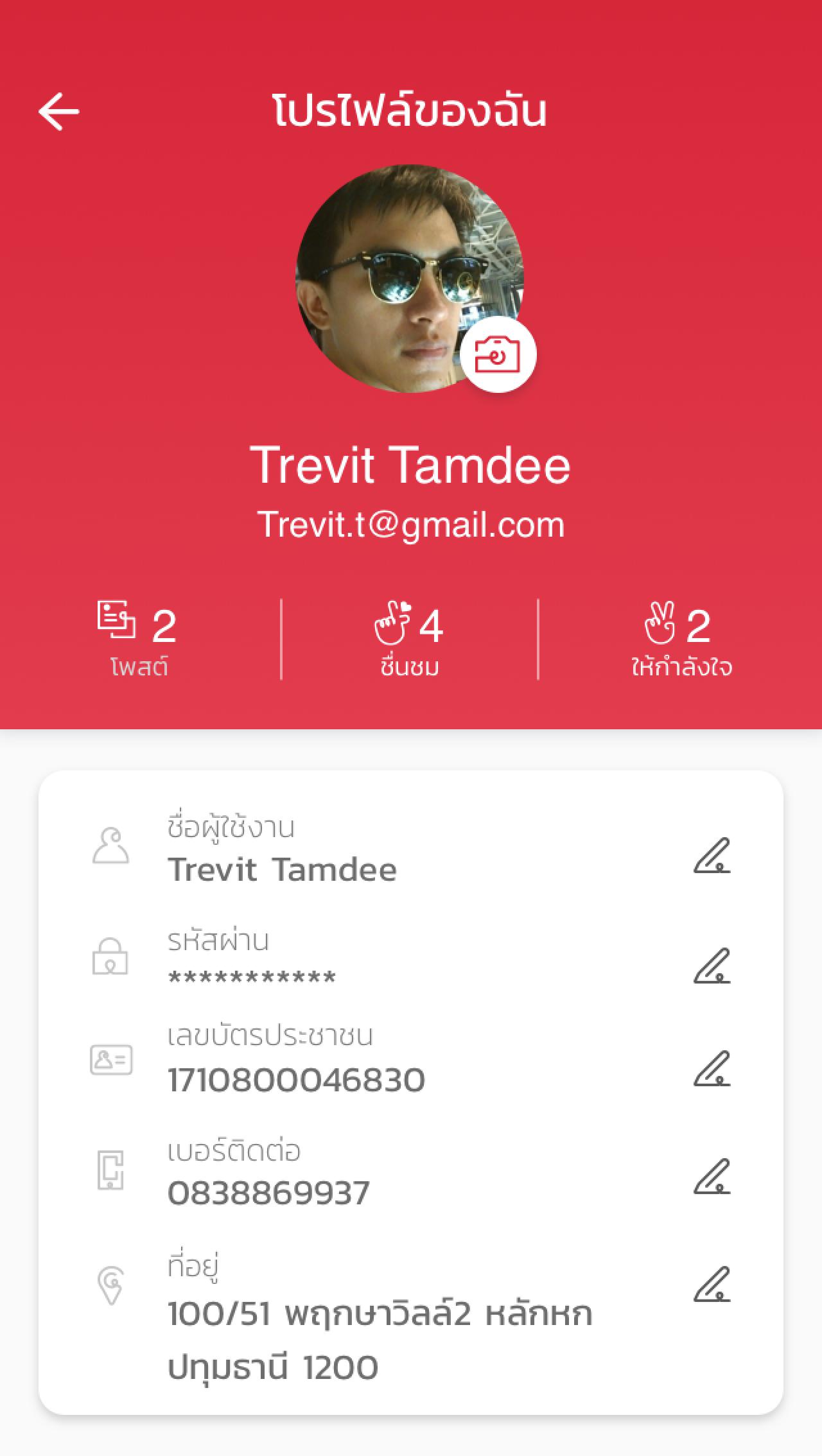Edit the address entry
The image size is (822, 1456).
[712, 1284]
